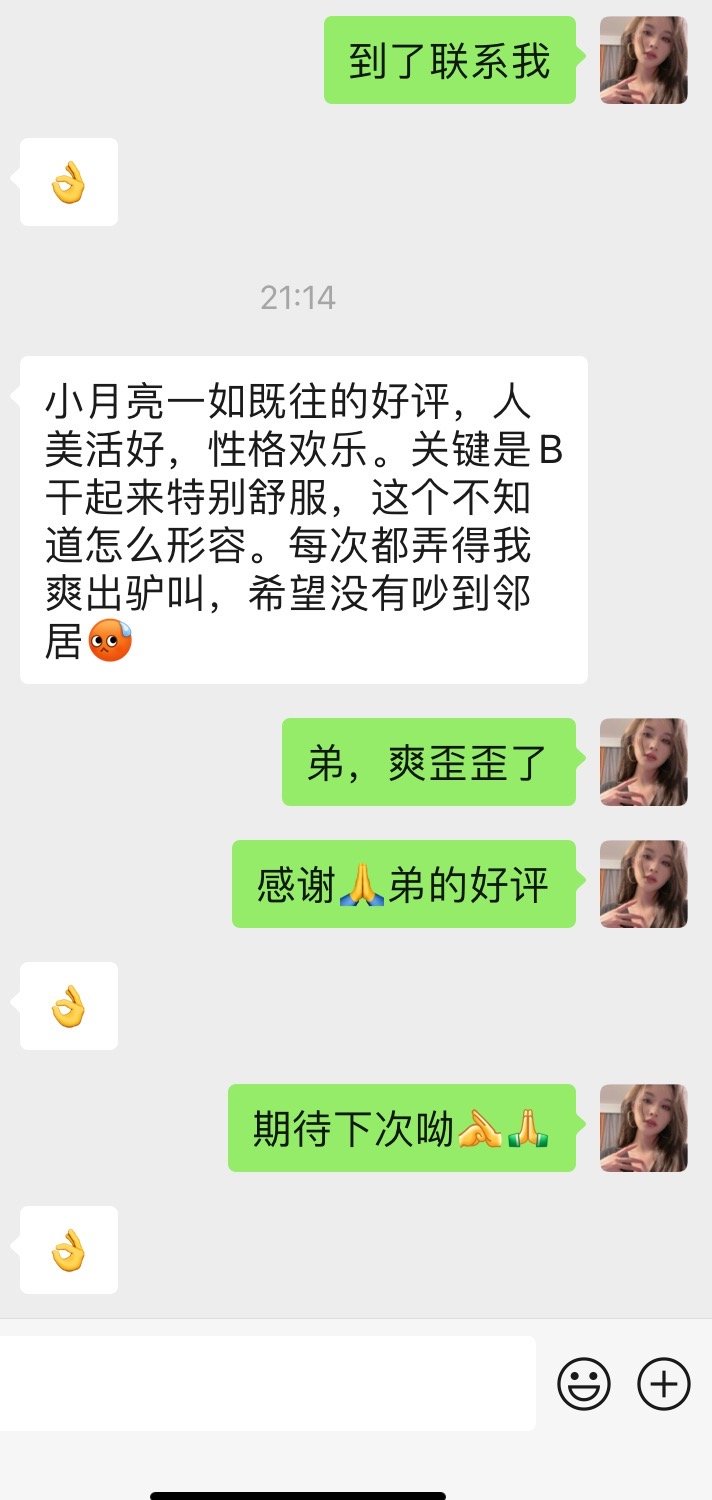Open the emoji sticker picker
This screenshot has width=712, height=1500.
pyautogui.click(x=584, y=1384)
